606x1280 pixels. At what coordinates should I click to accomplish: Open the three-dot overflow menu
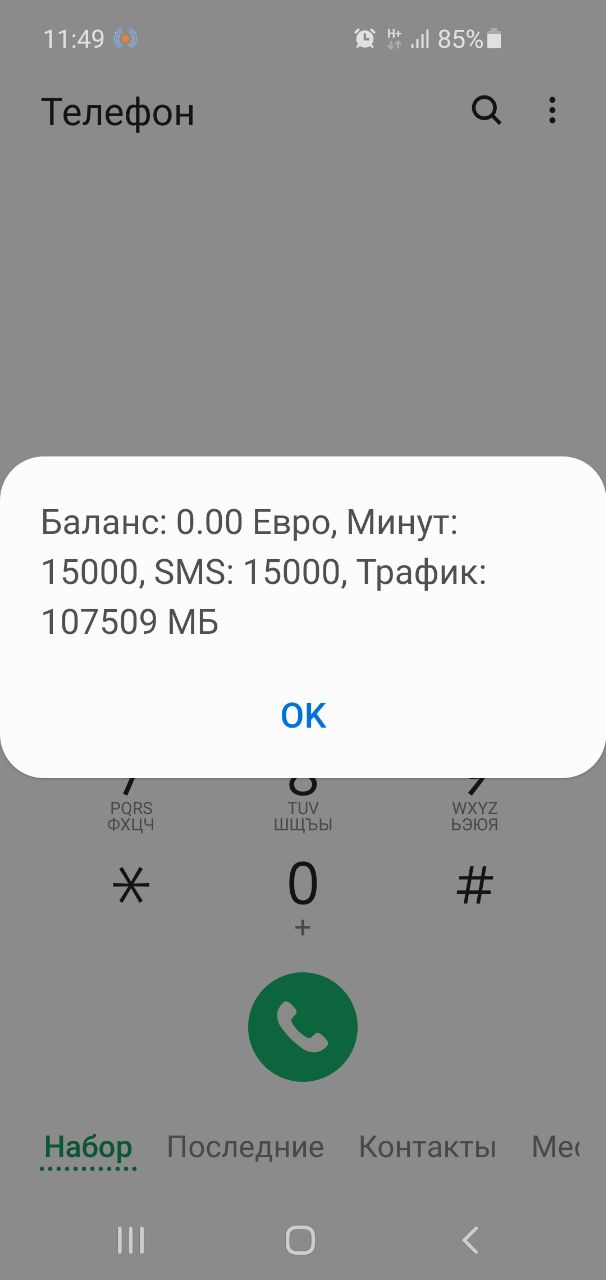click(552, 111)
